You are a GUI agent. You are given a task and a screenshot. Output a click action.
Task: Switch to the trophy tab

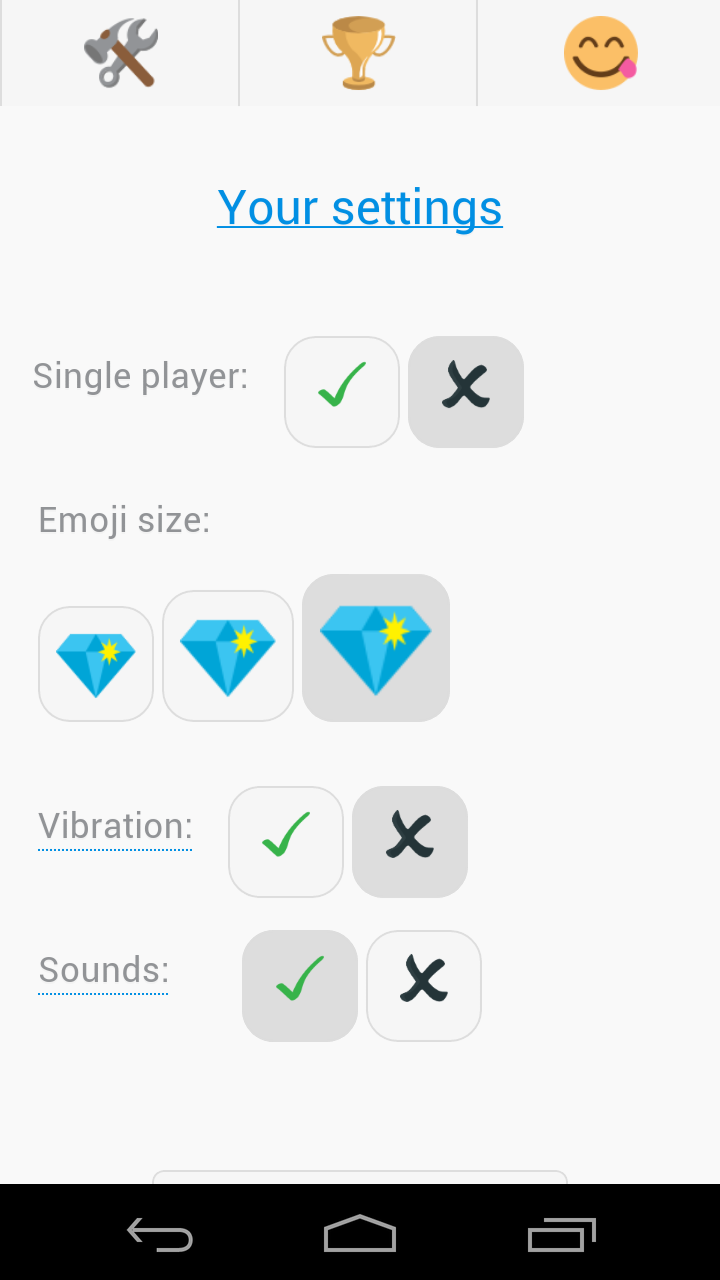point(358,52)
